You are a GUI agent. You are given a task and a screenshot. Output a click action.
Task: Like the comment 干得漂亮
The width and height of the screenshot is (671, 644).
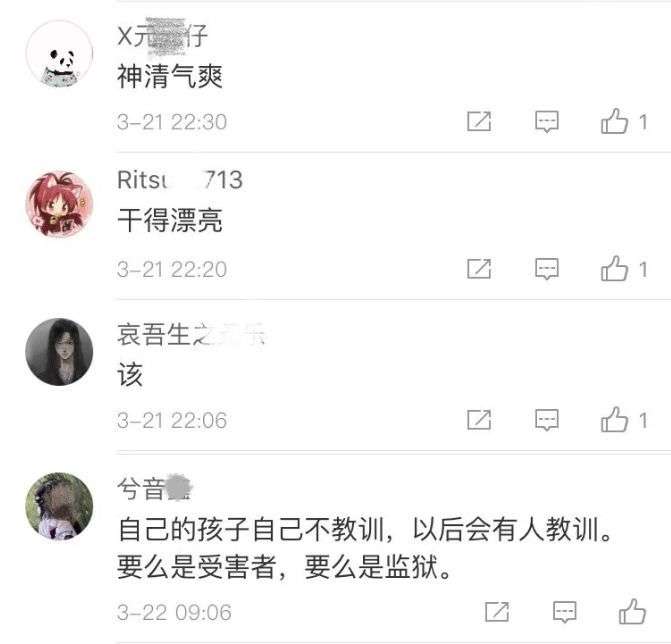coord(615,269)
